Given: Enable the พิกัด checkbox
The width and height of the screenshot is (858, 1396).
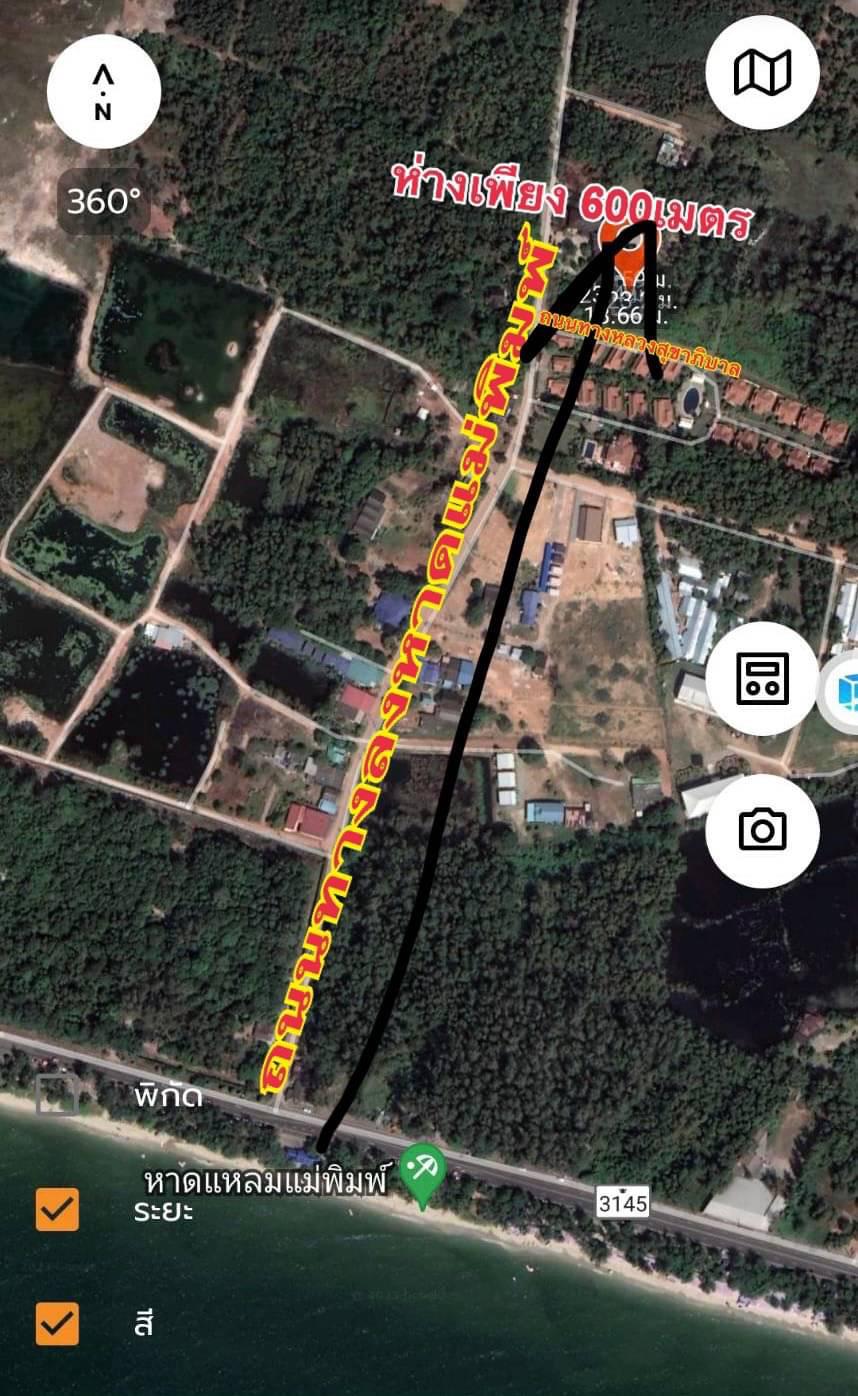Looking at the screenshot, I should click(57, 1095).
